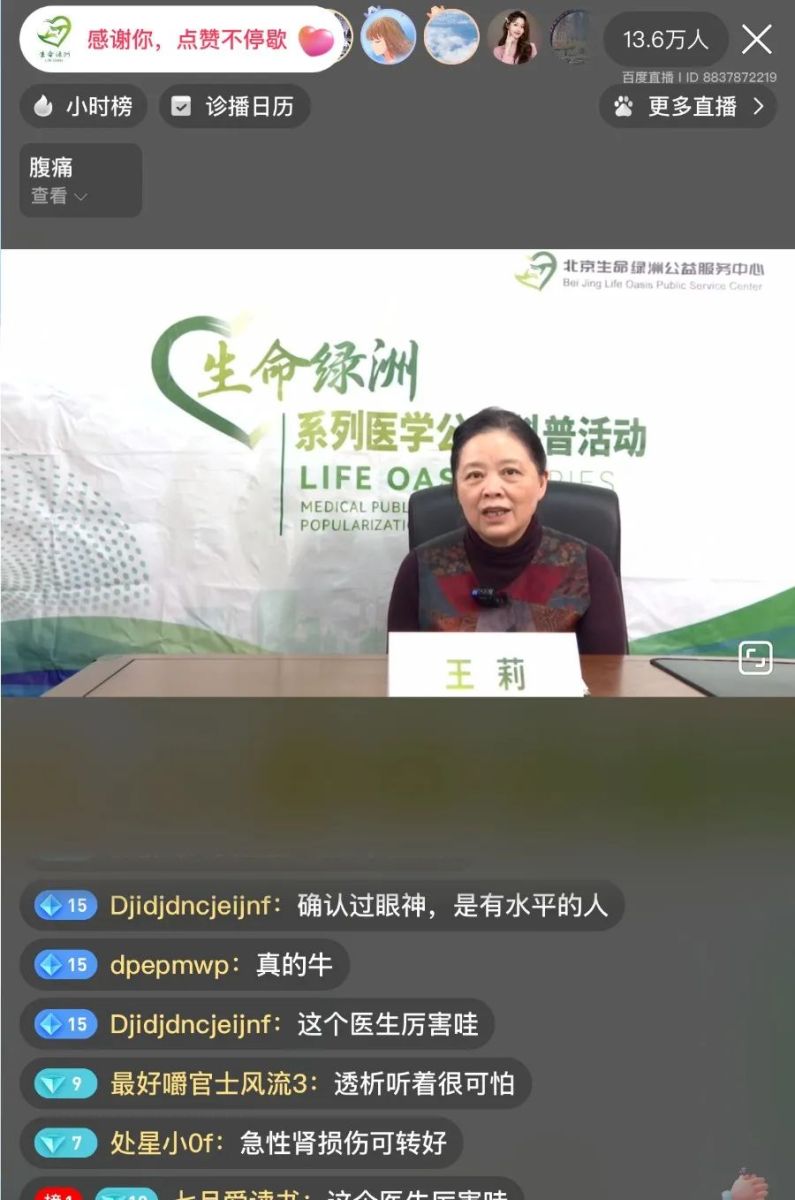
Task: Open 最好嚼官士风流3's comment about 透析
Action: [276, 1083]
